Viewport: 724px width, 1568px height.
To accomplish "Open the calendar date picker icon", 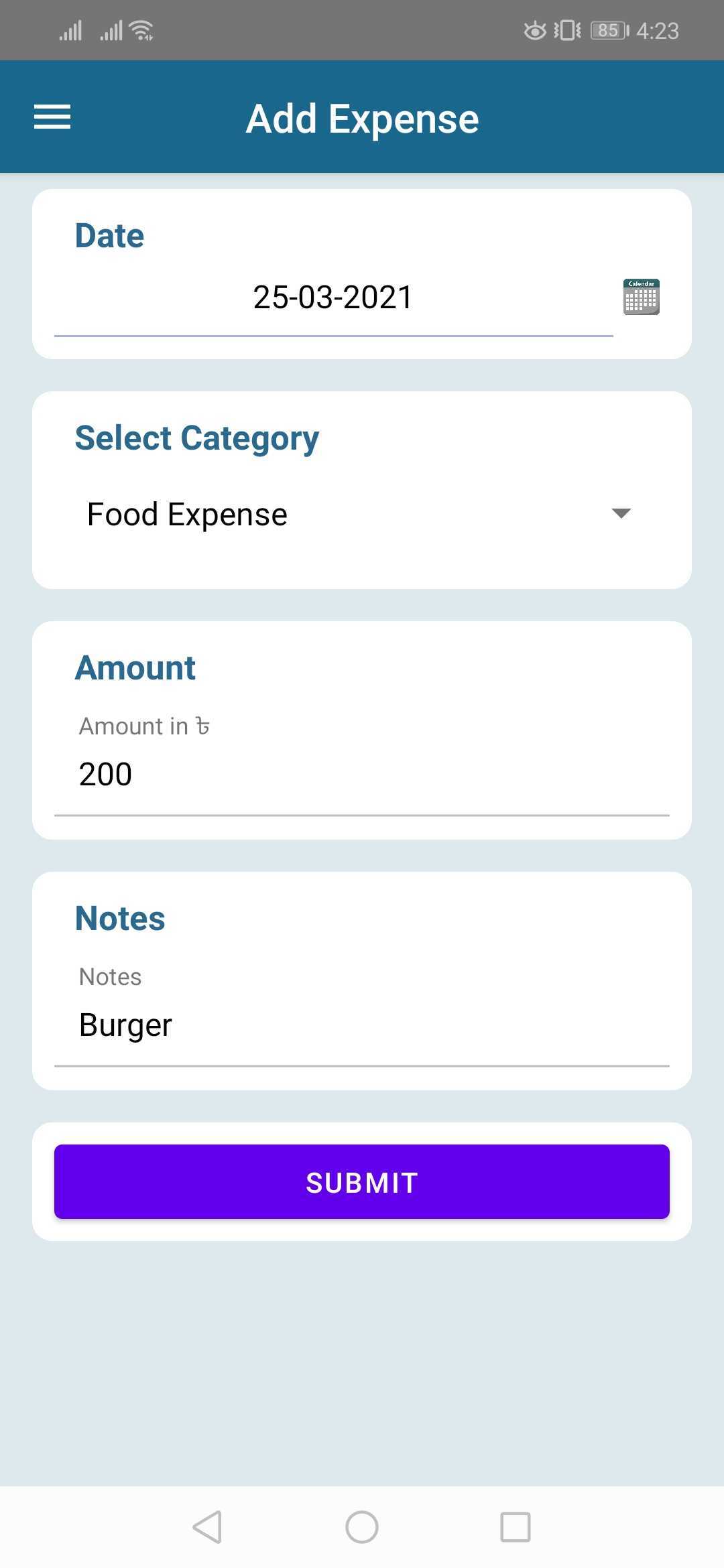I will [641, 297].
